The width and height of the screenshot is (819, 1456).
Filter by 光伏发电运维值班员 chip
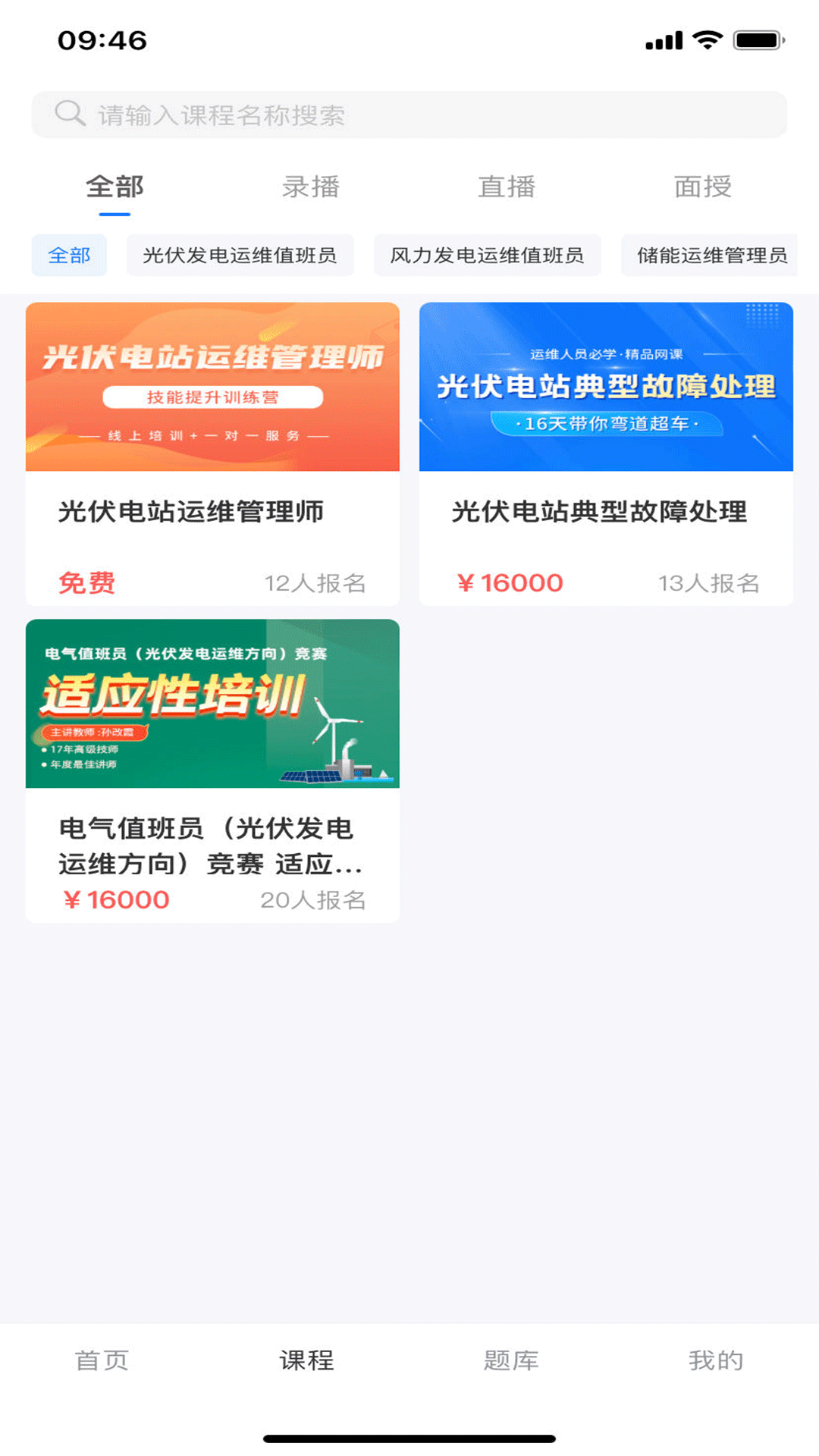click(240, 256)
